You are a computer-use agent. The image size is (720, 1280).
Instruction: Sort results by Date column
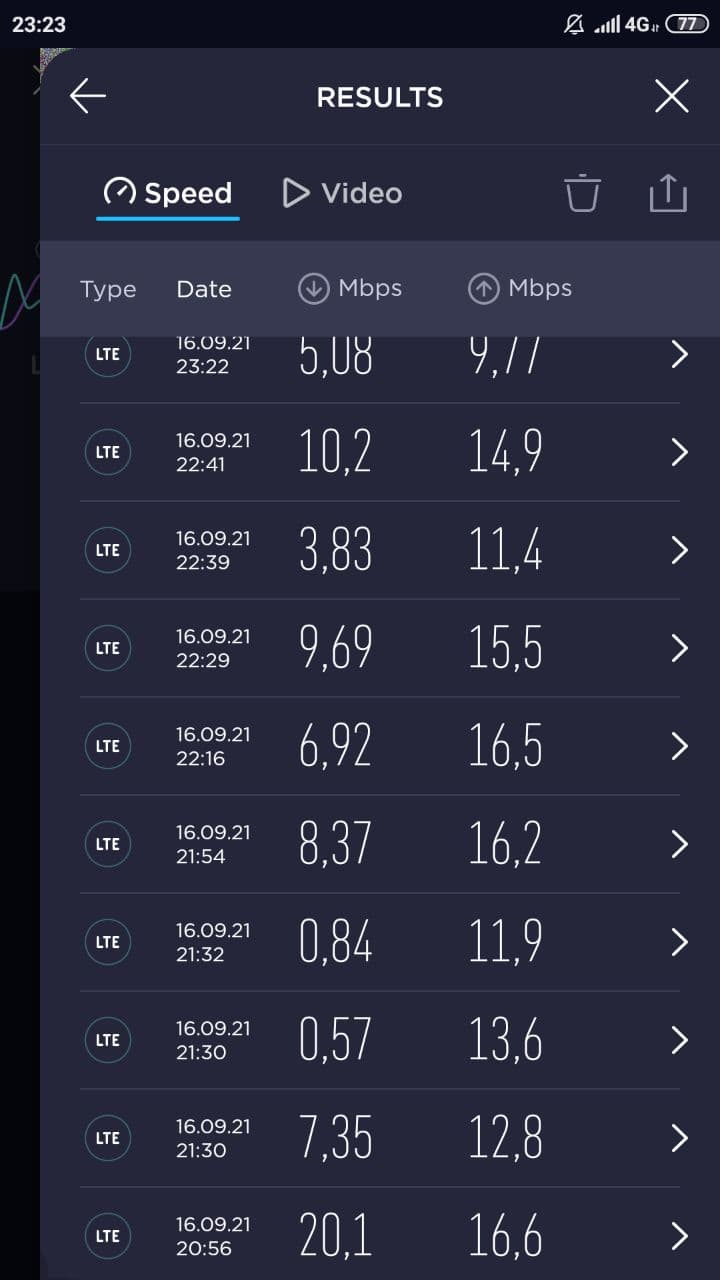pos(204,289)
